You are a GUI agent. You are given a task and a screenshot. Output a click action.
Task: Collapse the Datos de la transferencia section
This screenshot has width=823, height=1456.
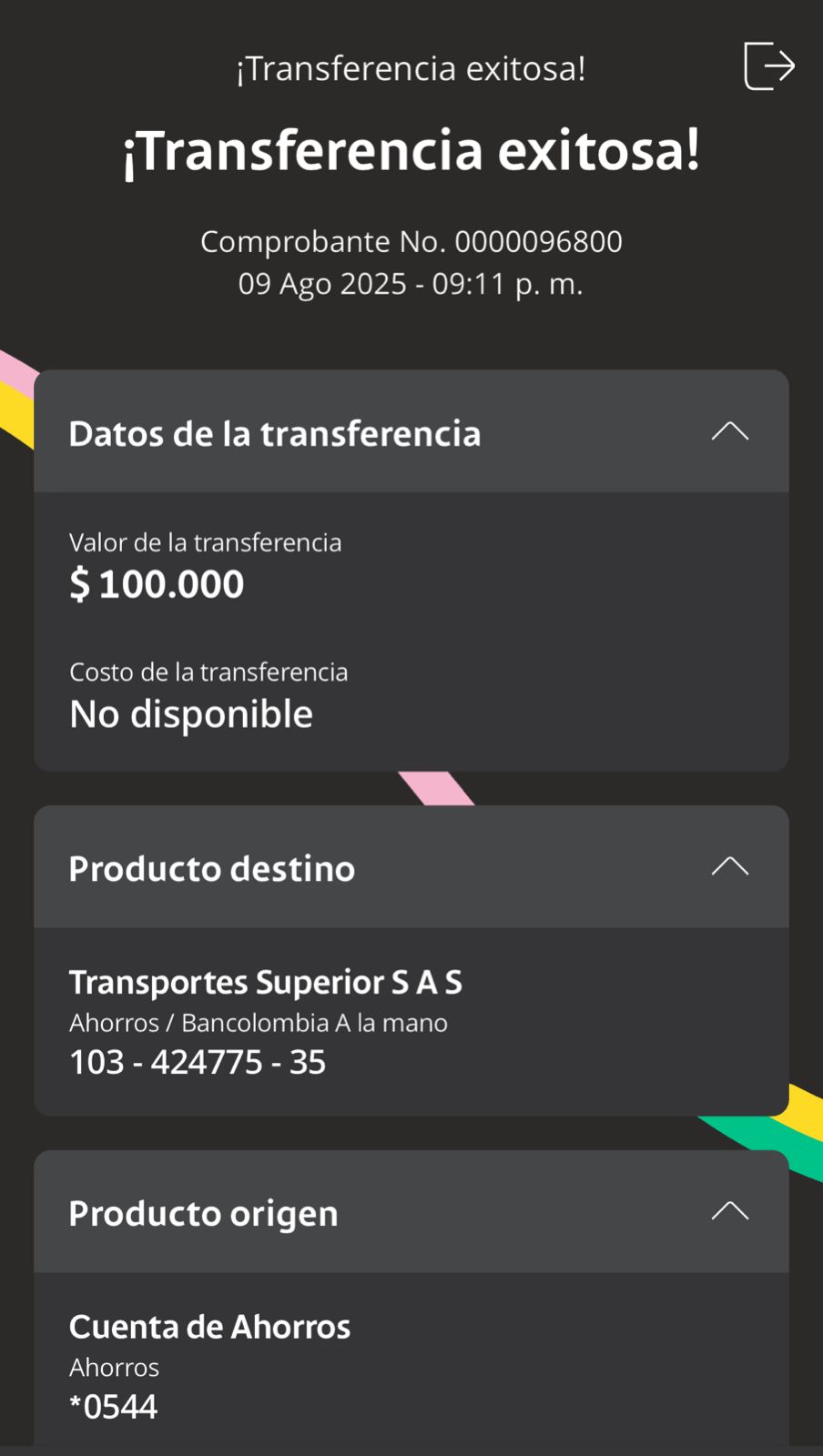(729, 431)
